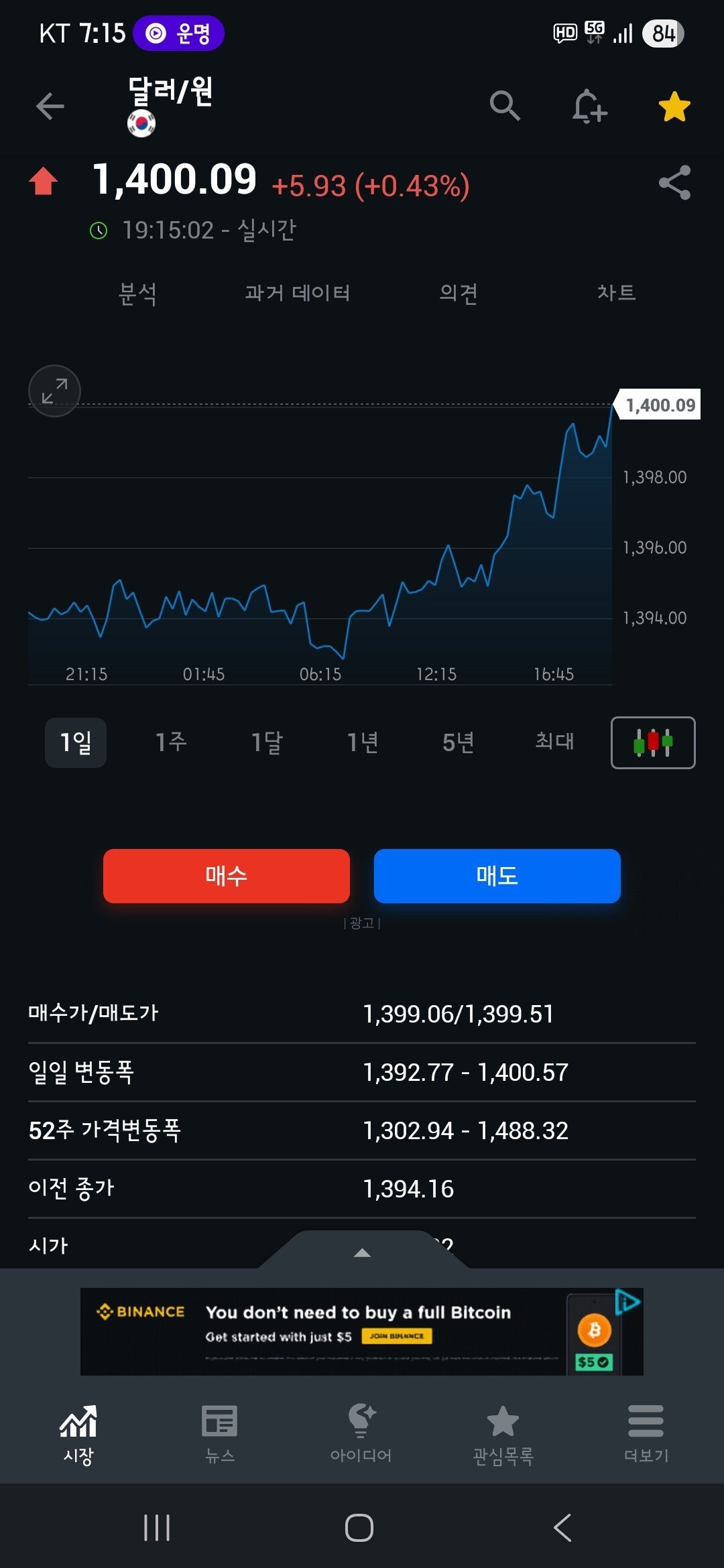Tap the search icon in the top bar
The height and width of the screenshot is (1568, 724).
click(x=506, y=107)
